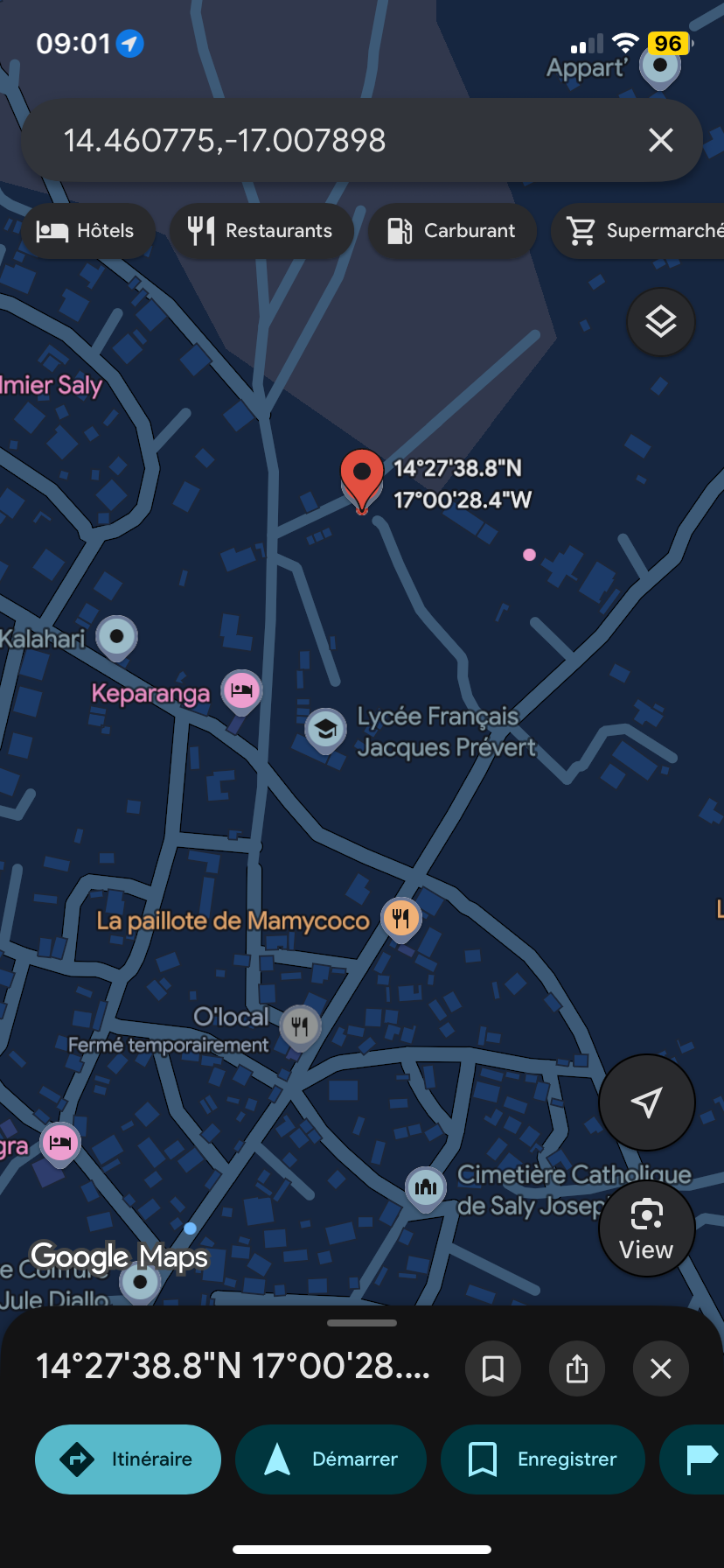Start navigation with Démarrer
Viewport: 724px width, 1568px height.
click(331, 1459)
